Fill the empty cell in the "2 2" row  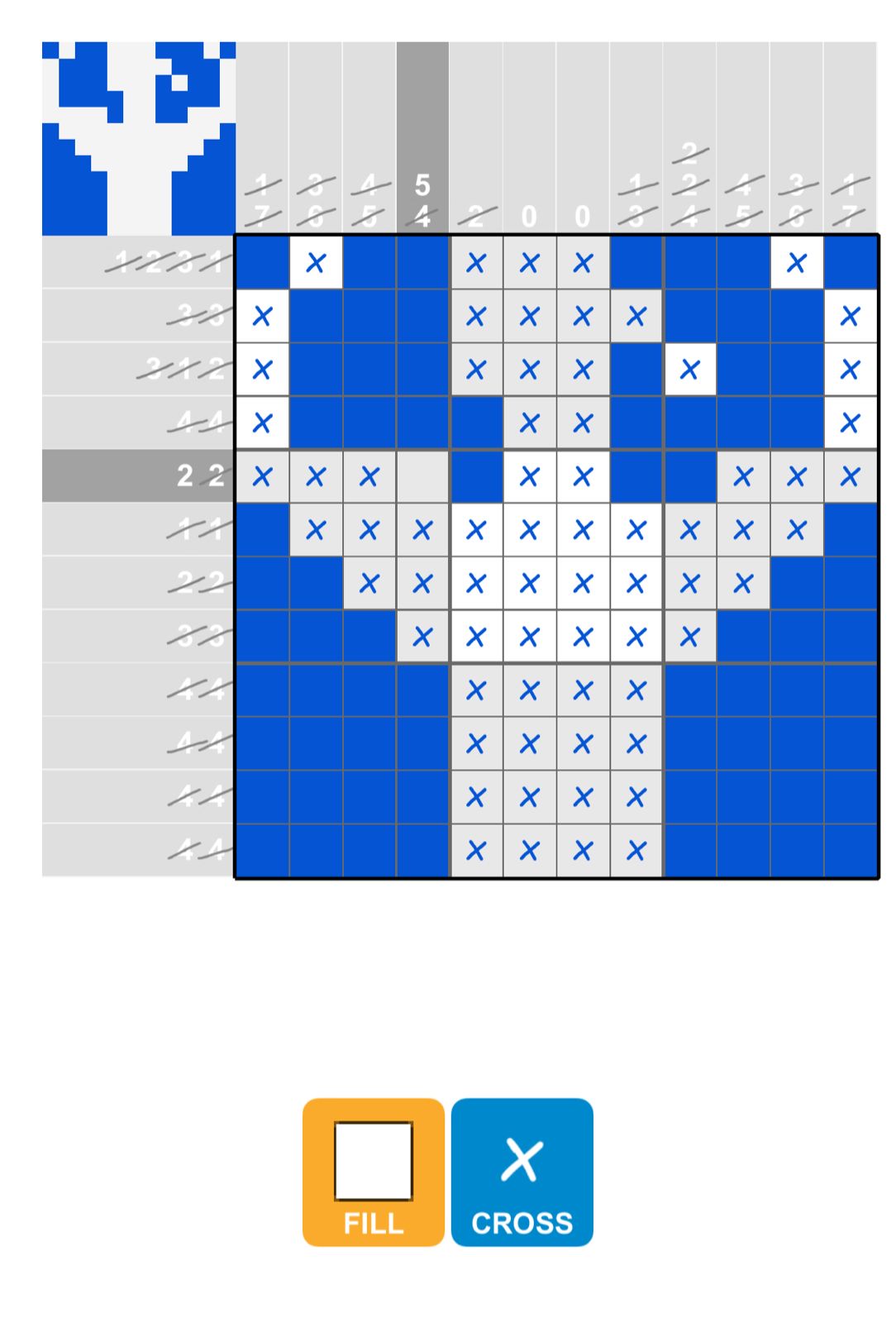423,476
